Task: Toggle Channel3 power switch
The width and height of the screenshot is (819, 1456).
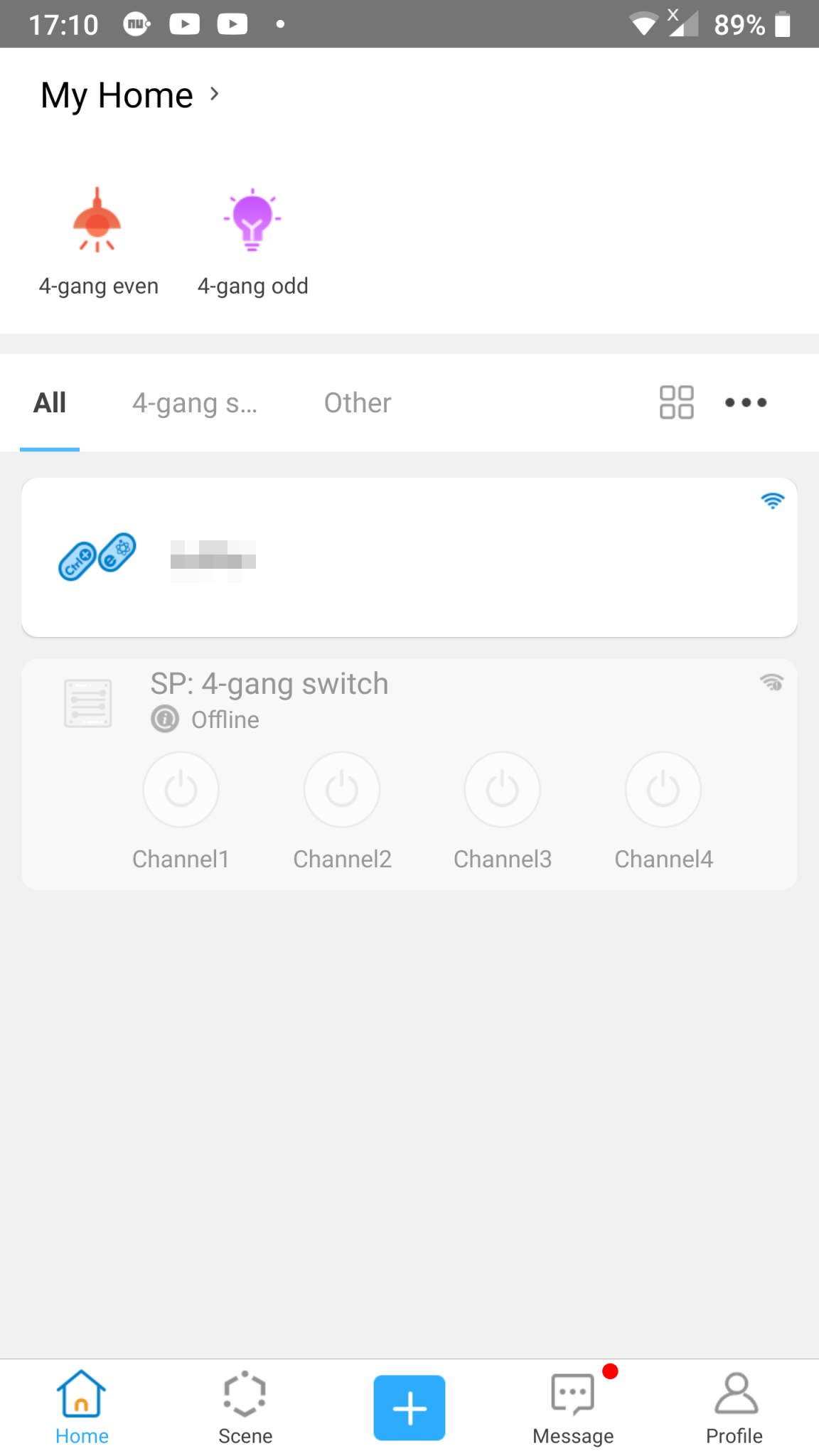Action: 502,789
